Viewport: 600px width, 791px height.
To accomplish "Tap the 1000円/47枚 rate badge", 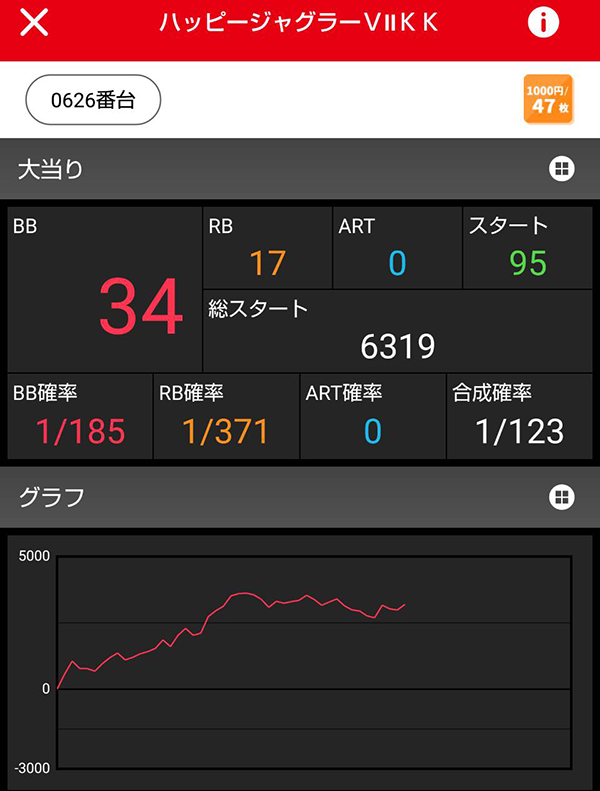I will coord(547,100).
